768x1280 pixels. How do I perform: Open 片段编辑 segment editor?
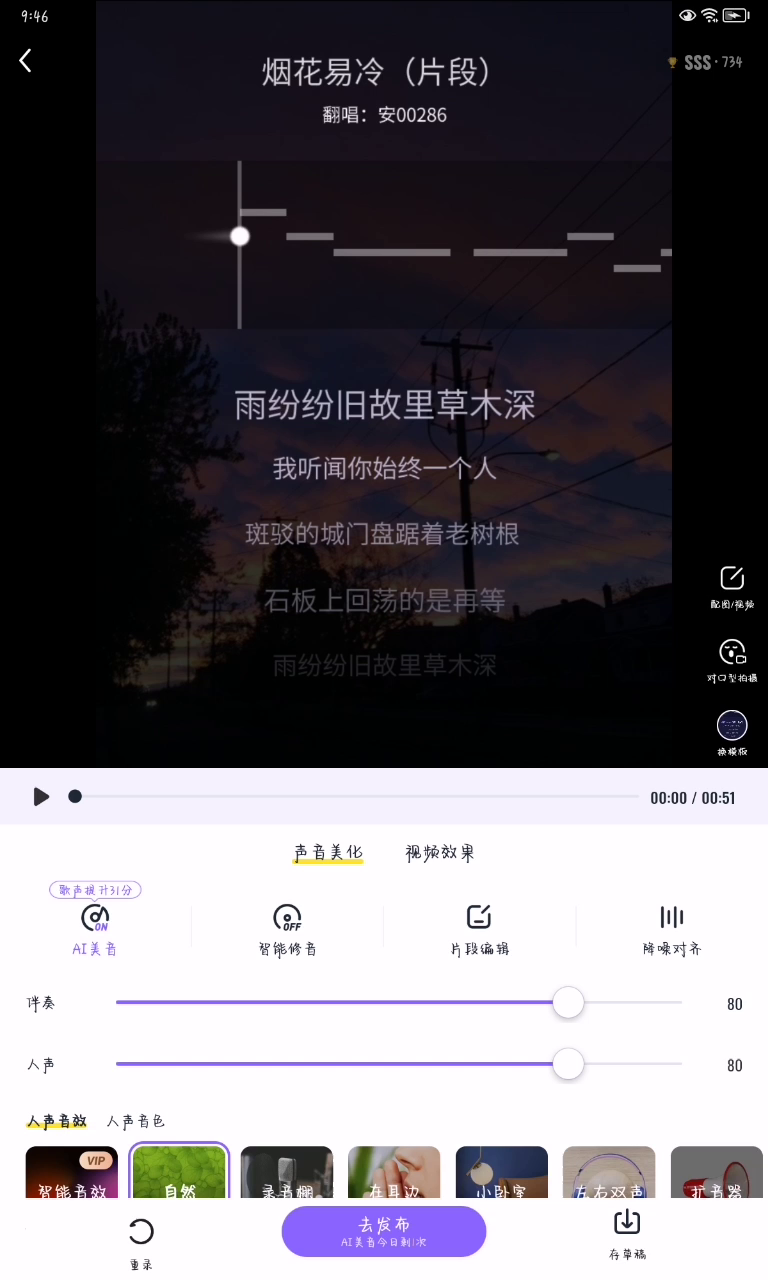[479, 927]
